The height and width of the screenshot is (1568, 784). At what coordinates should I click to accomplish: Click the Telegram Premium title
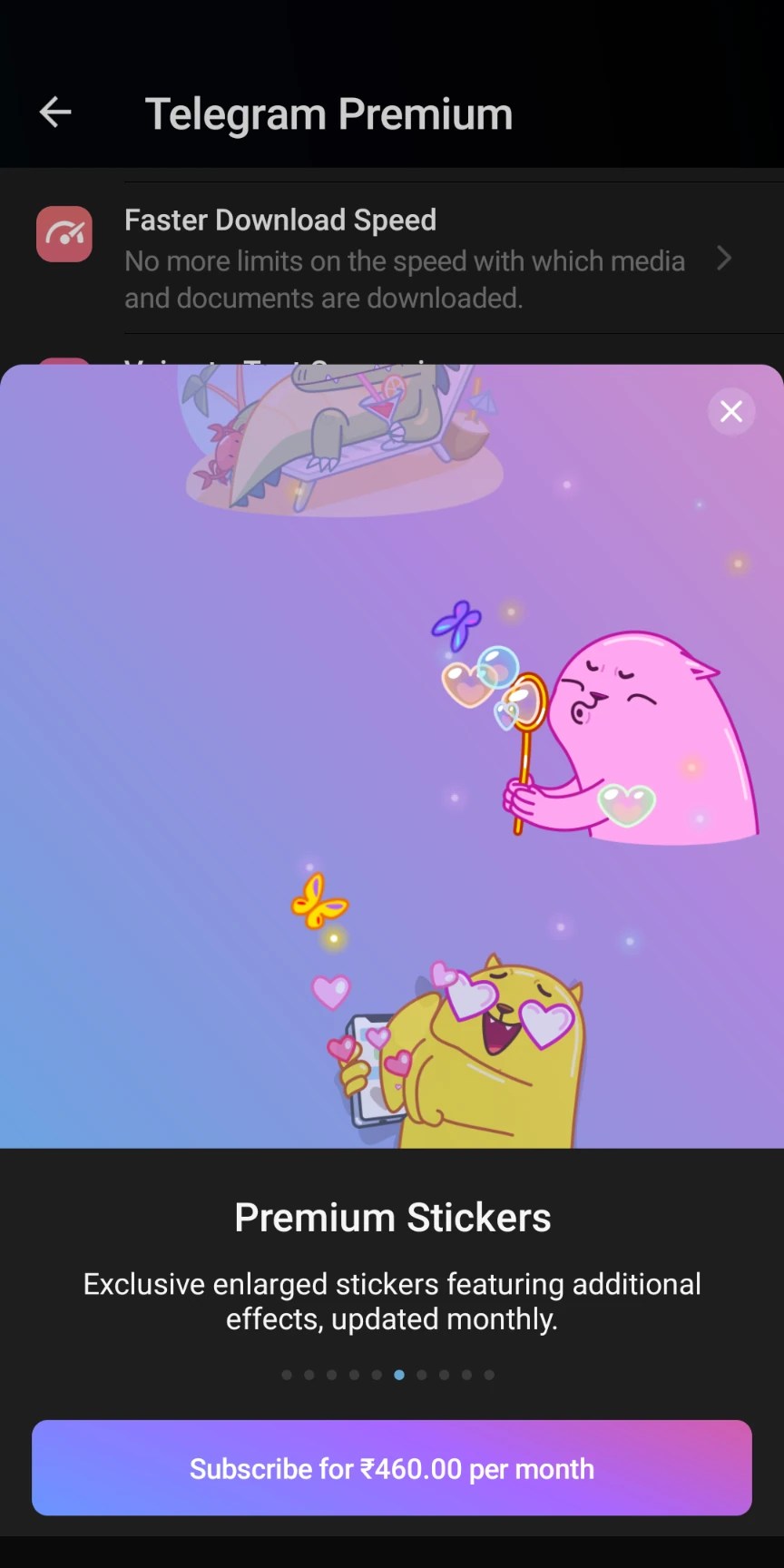[x=329, y=113]
